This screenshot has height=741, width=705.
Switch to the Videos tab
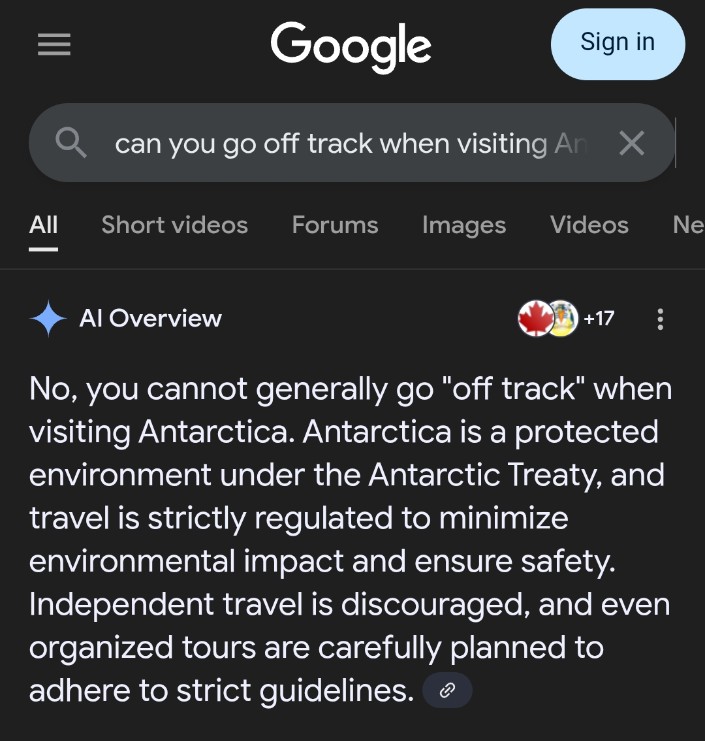(x=589, y=225)
